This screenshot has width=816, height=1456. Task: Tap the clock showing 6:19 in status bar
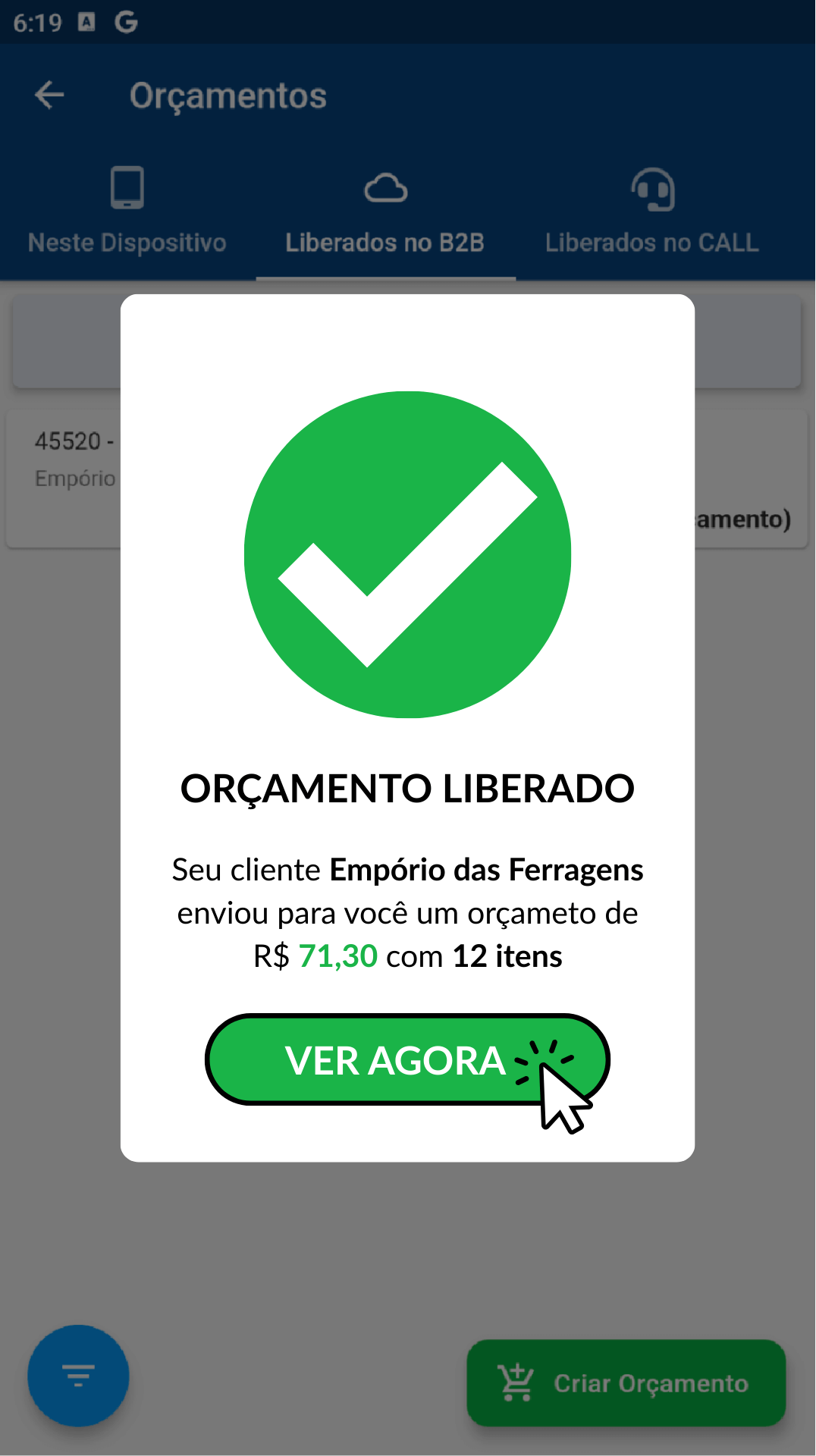(x=38, y=23)
